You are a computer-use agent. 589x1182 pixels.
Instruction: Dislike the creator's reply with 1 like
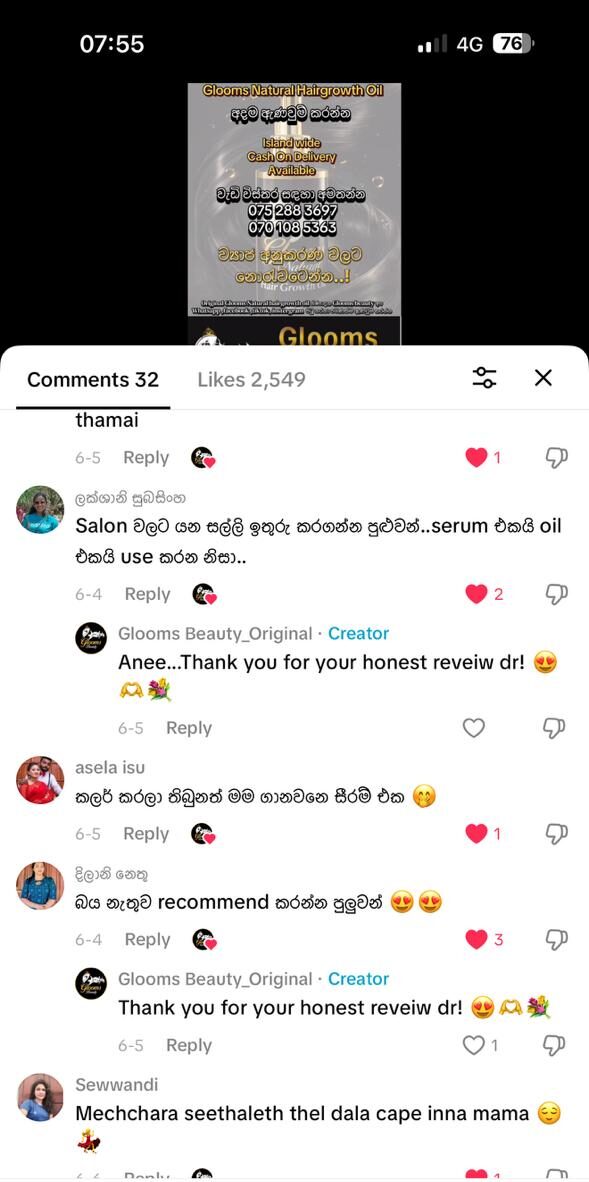554,1045
